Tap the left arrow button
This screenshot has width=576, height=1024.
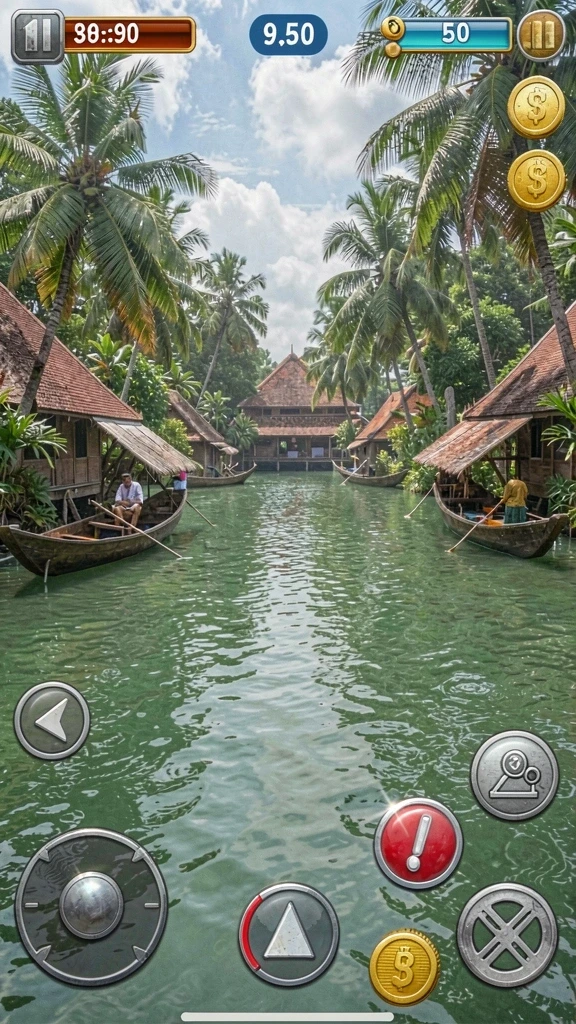coord(52,720)
